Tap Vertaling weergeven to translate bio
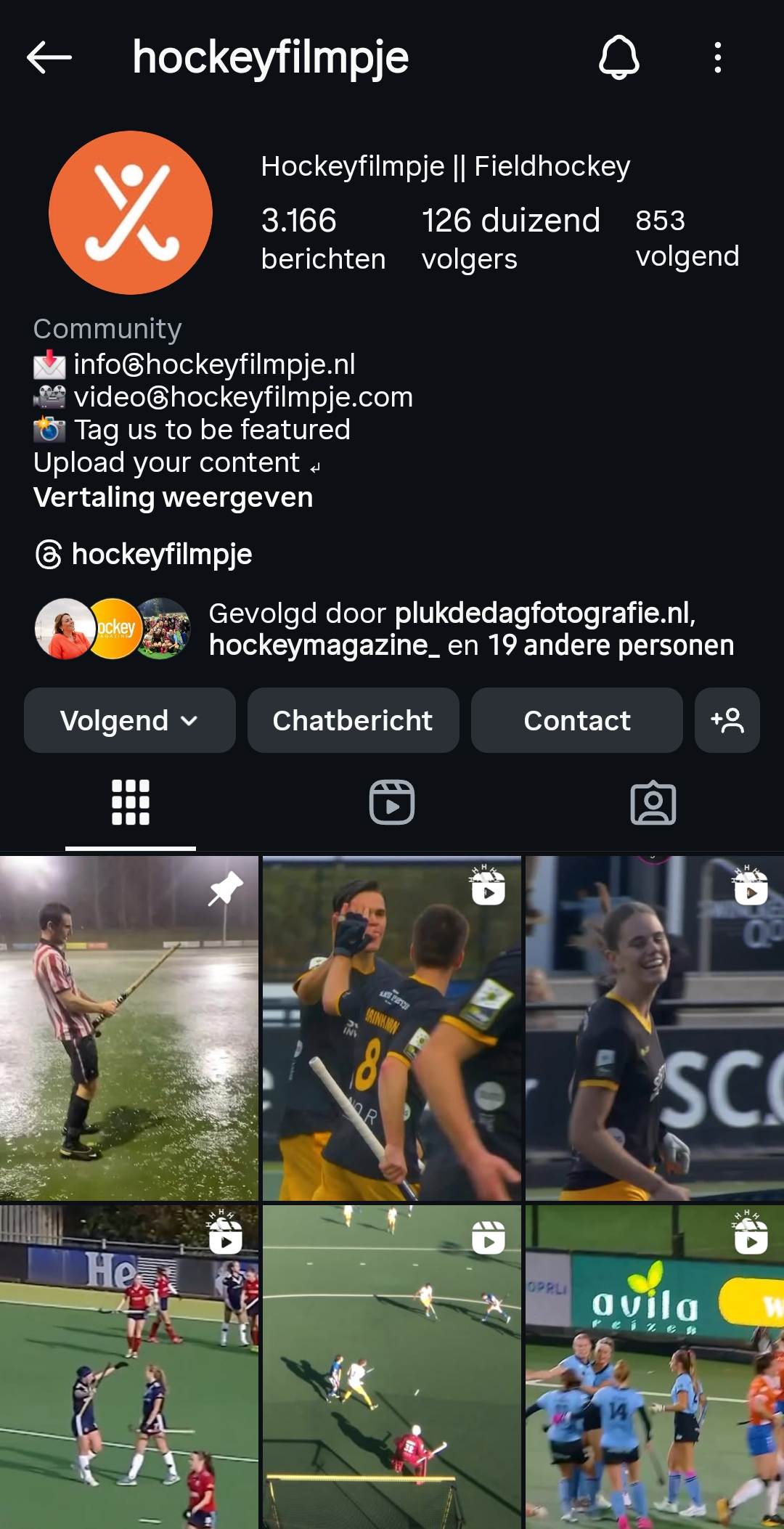This screenshot has width=784, height=1529. click(x=173, y=498)
